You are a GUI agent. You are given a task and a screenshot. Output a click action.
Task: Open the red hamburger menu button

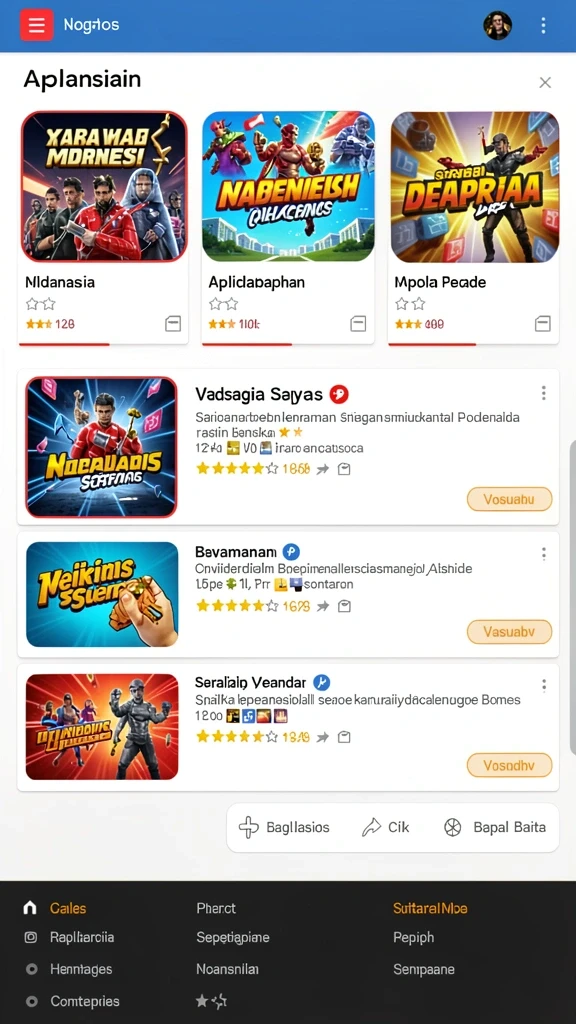(x=37, y=25)
